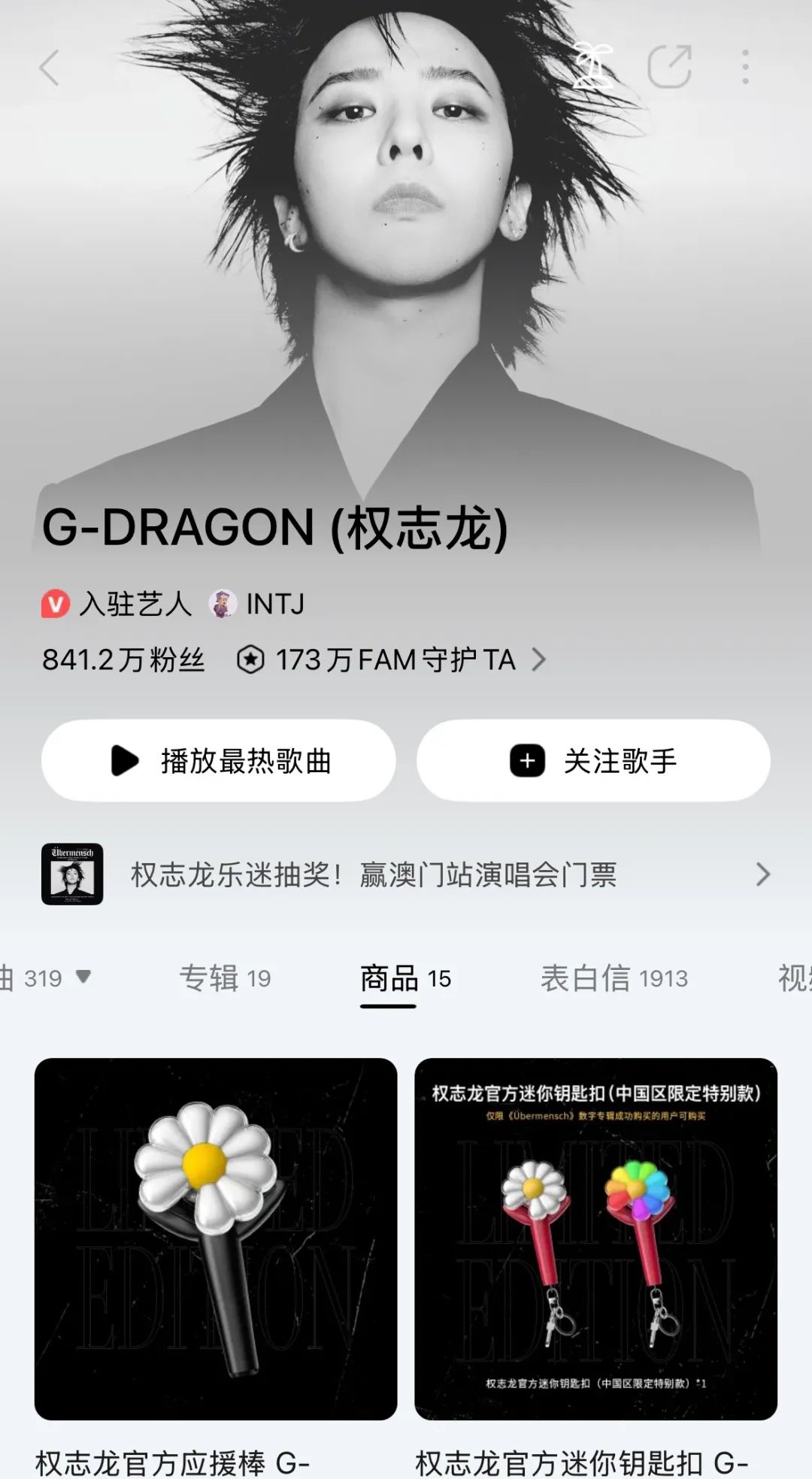Open the three-dot overflow menu
Image resolution: width=812 pixels, height=1479 pixels.
click(745, 67)
